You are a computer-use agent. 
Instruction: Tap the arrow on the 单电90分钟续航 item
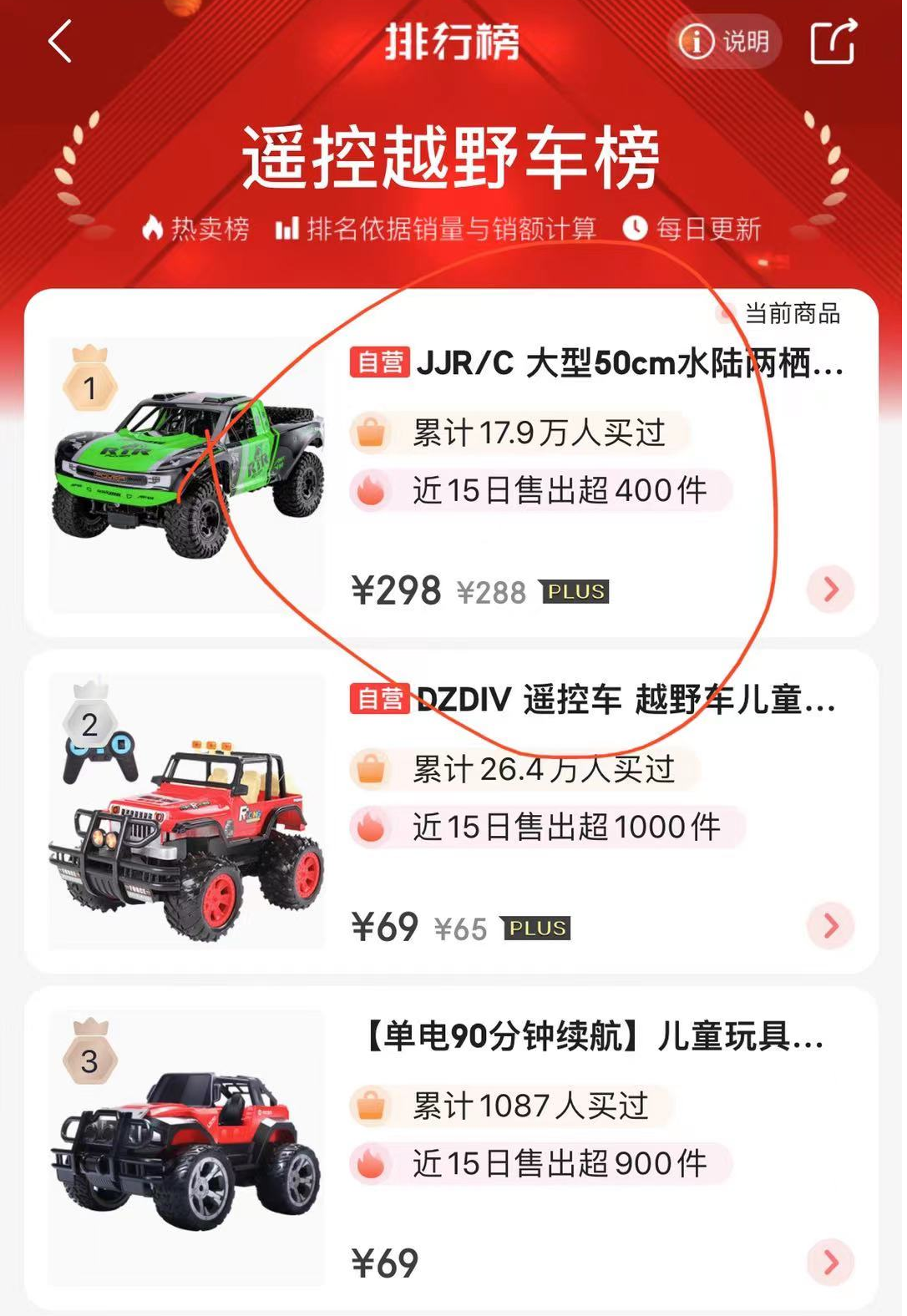click(x=830, y=1262)
